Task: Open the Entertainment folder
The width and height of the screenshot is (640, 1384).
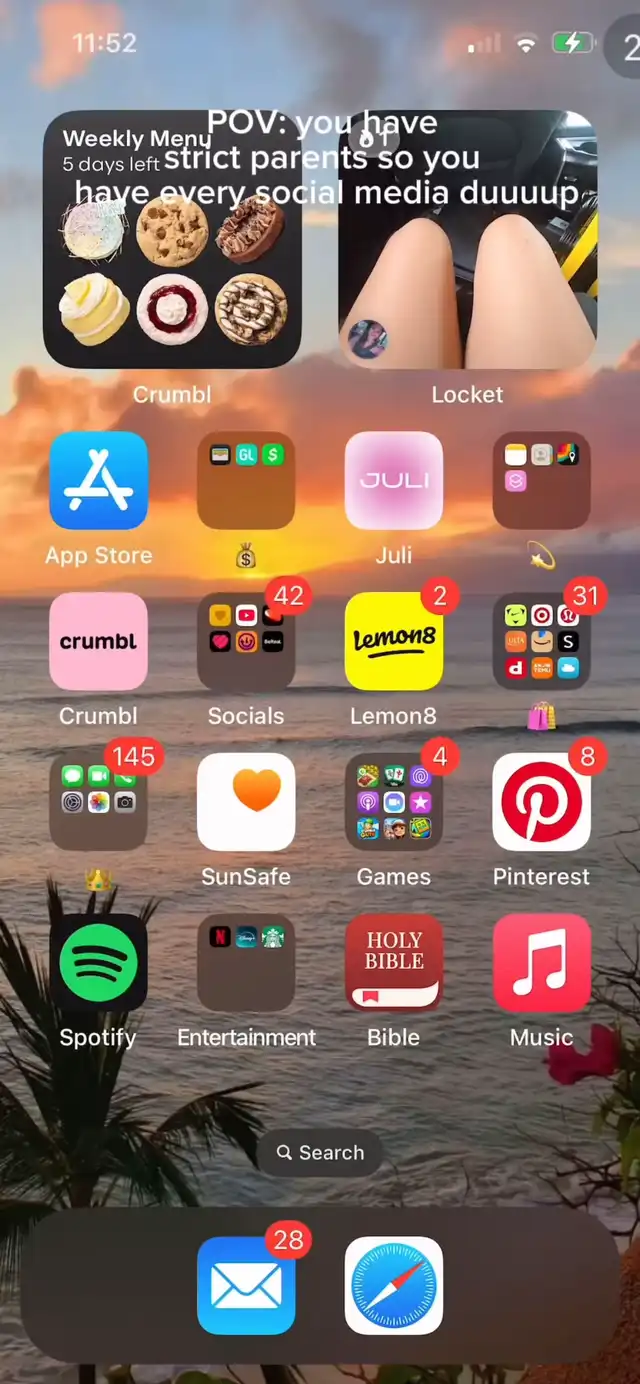Action: [x=246, y=963]
